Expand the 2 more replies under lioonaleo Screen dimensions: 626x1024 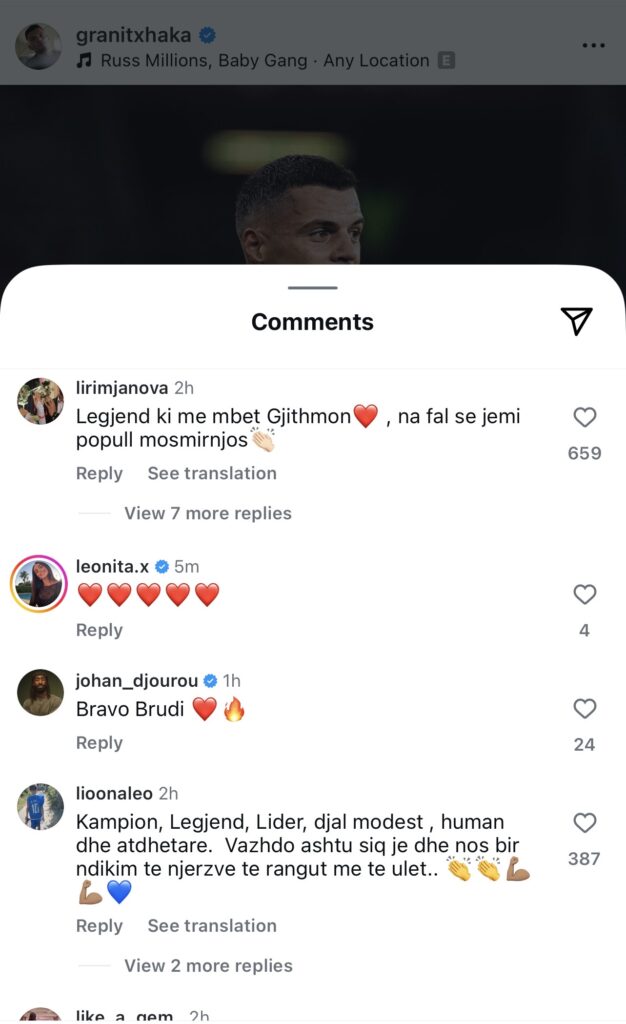coord(207,966)
